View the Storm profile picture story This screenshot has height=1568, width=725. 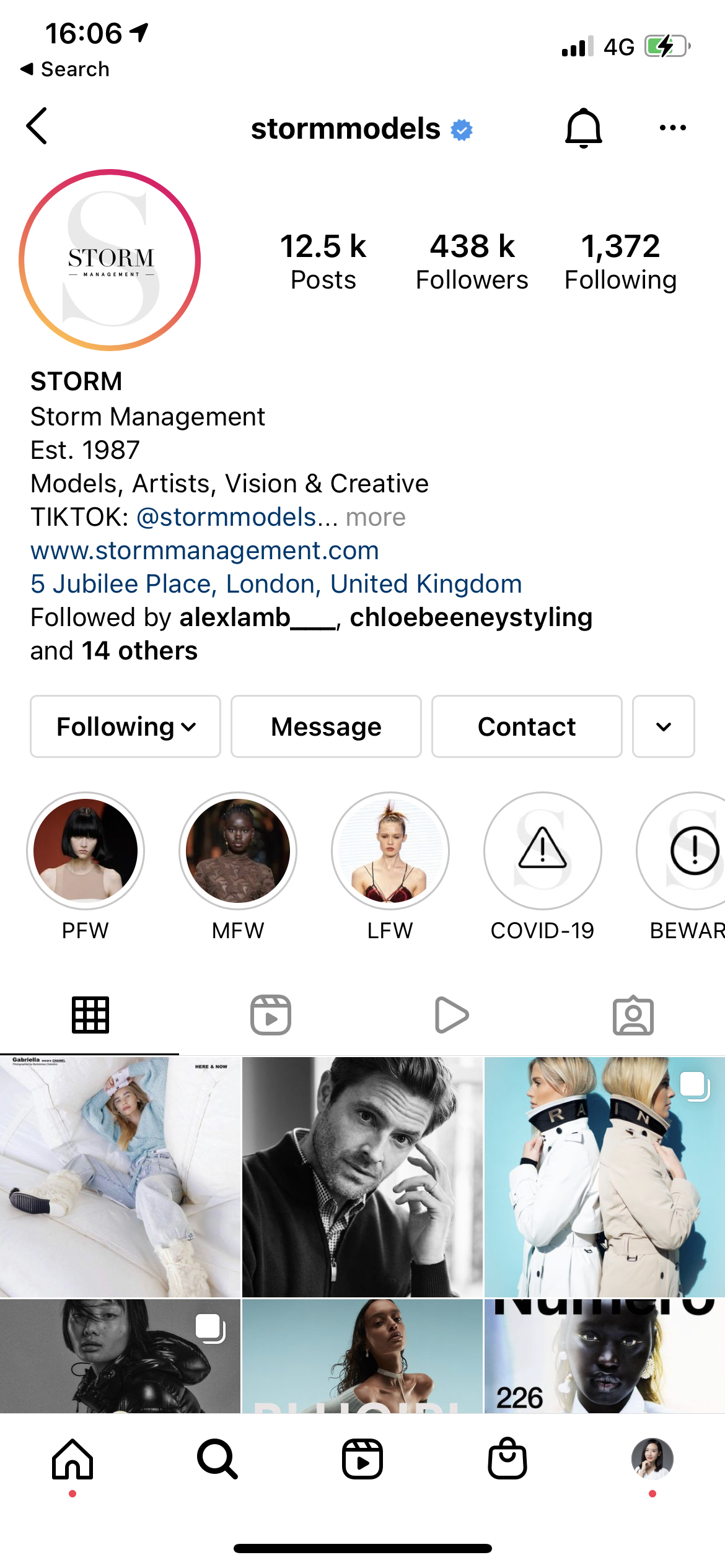click(x=110, y=260)
